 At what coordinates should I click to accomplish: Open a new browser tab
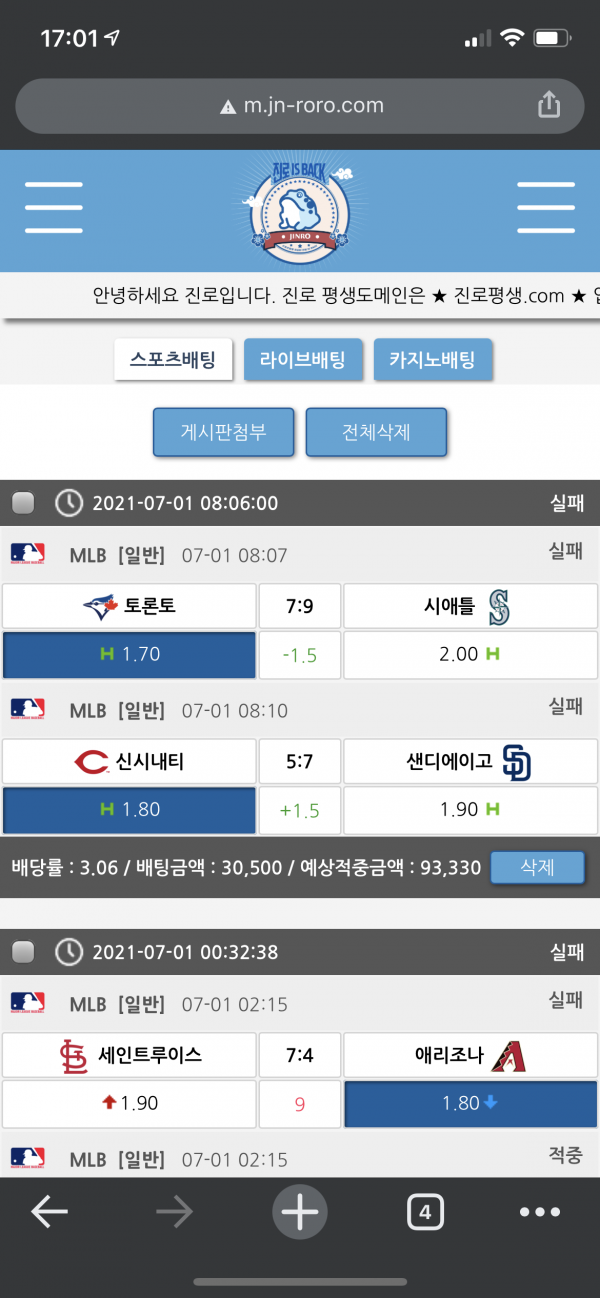299,1213
